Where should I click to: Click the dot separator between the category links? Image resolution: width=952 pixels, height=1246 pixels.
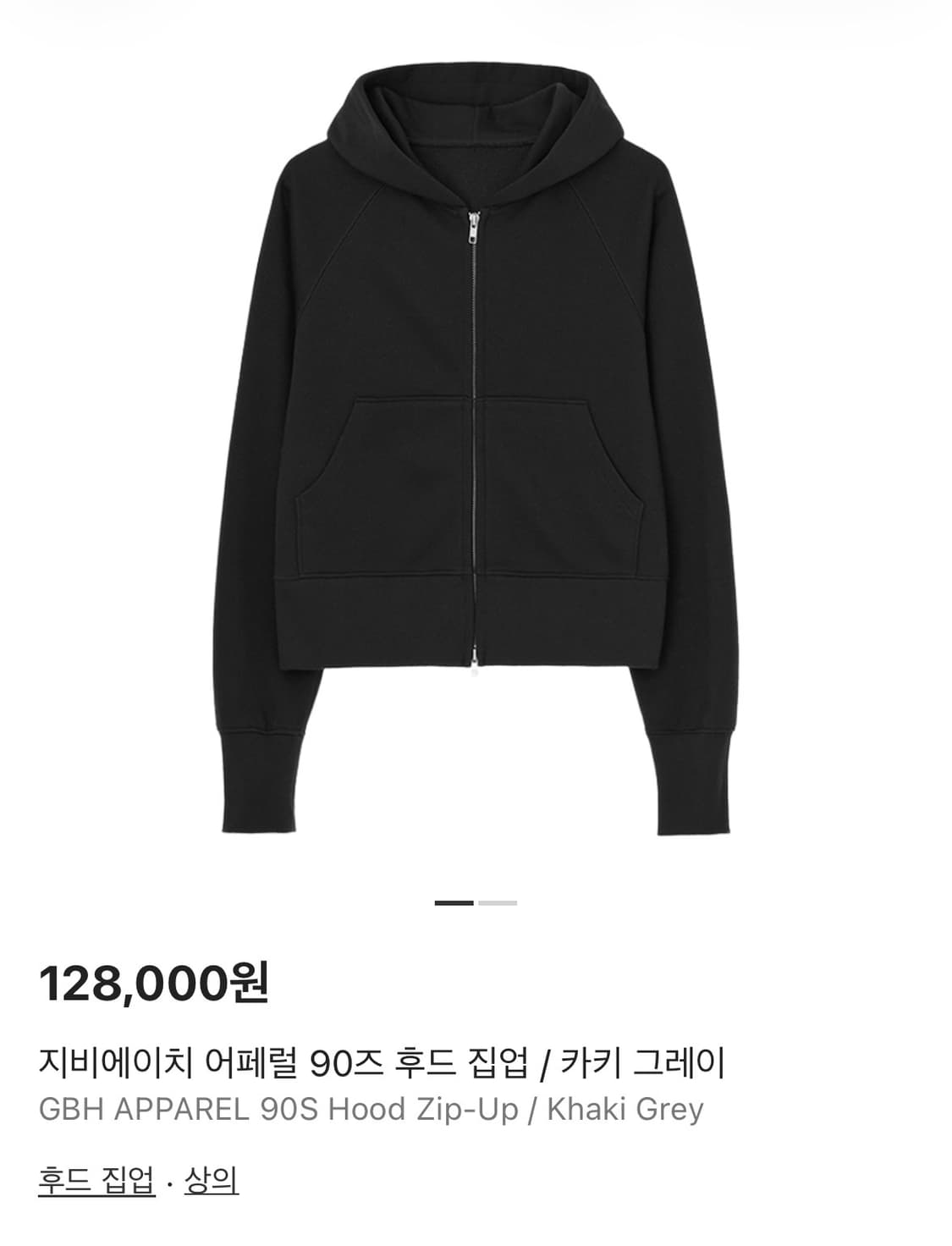point(168,1183)
